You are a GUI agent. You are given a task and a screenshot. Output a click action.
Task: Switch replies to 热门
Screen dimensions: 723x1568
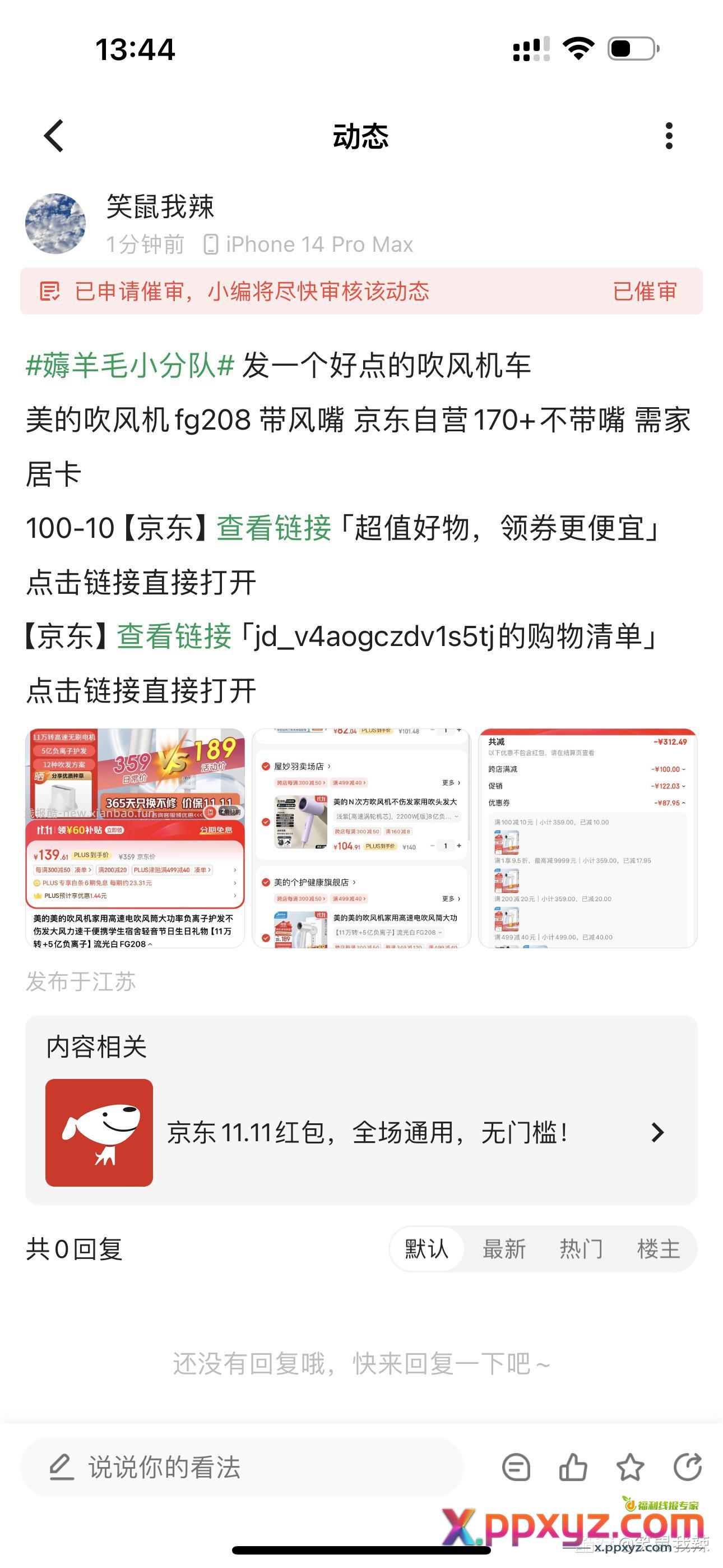point(581,1249)
